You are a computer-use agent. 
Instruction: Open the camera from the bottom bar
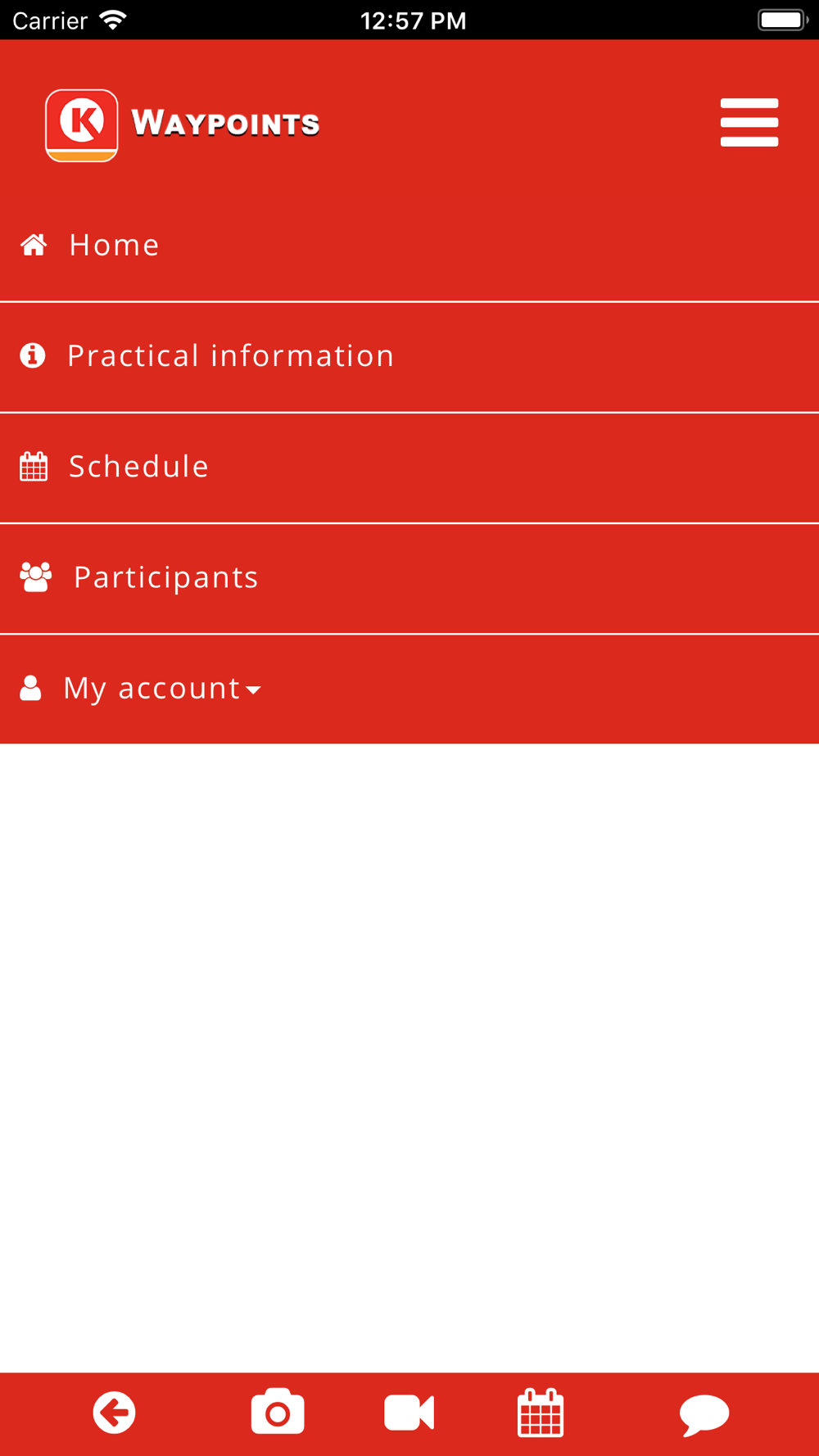(x=278, y=1412)
